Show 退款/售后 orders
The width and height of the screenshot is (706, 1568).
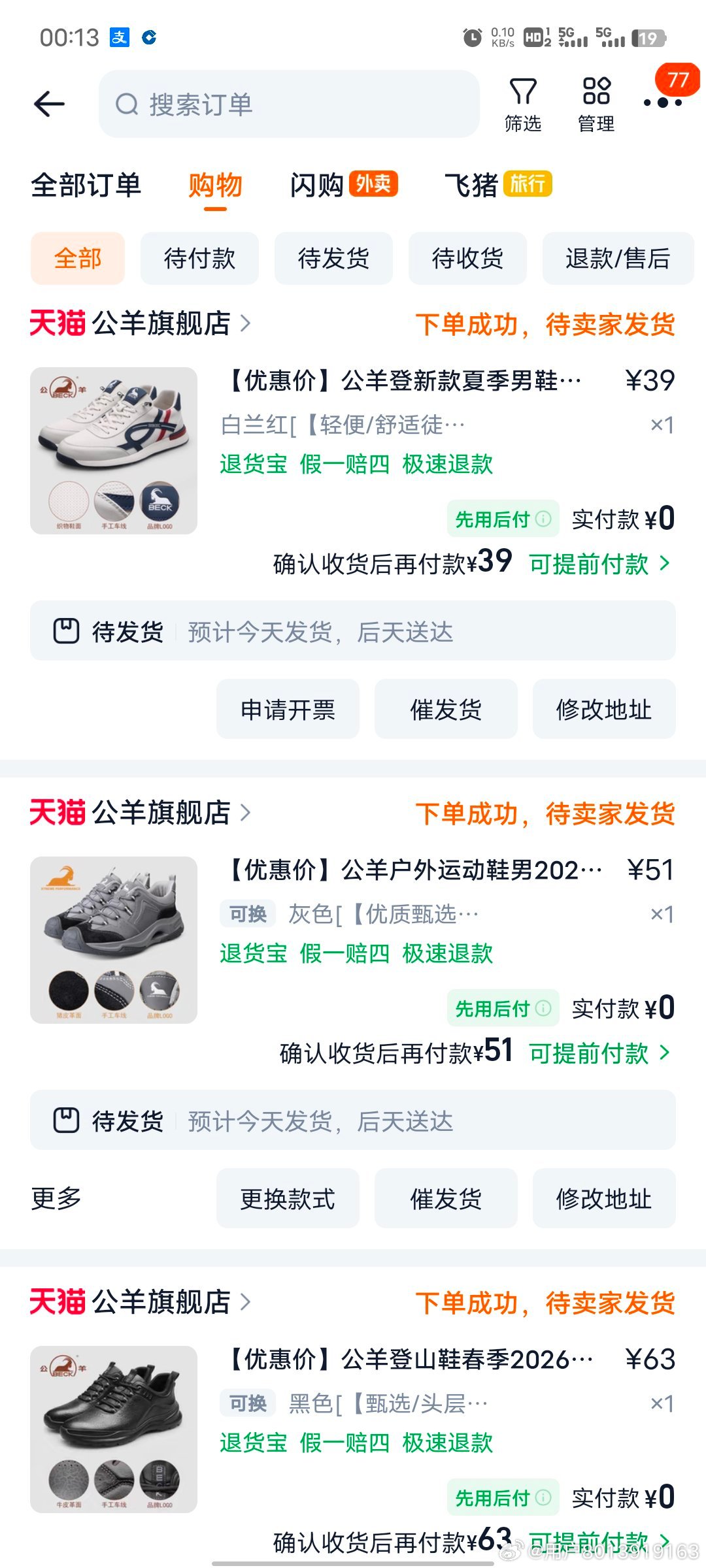pyautogui.click(x=618, y=258)
